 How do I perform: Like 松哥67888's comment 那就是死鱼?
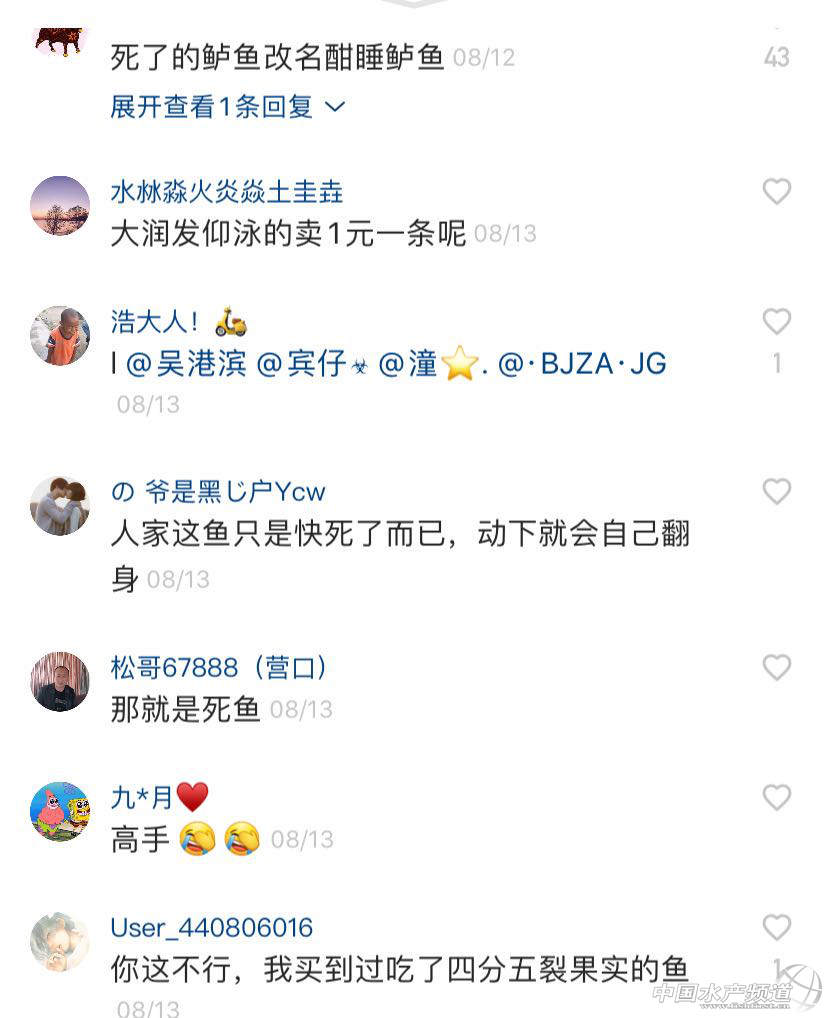pyautogui.click(x=776, y=667)
